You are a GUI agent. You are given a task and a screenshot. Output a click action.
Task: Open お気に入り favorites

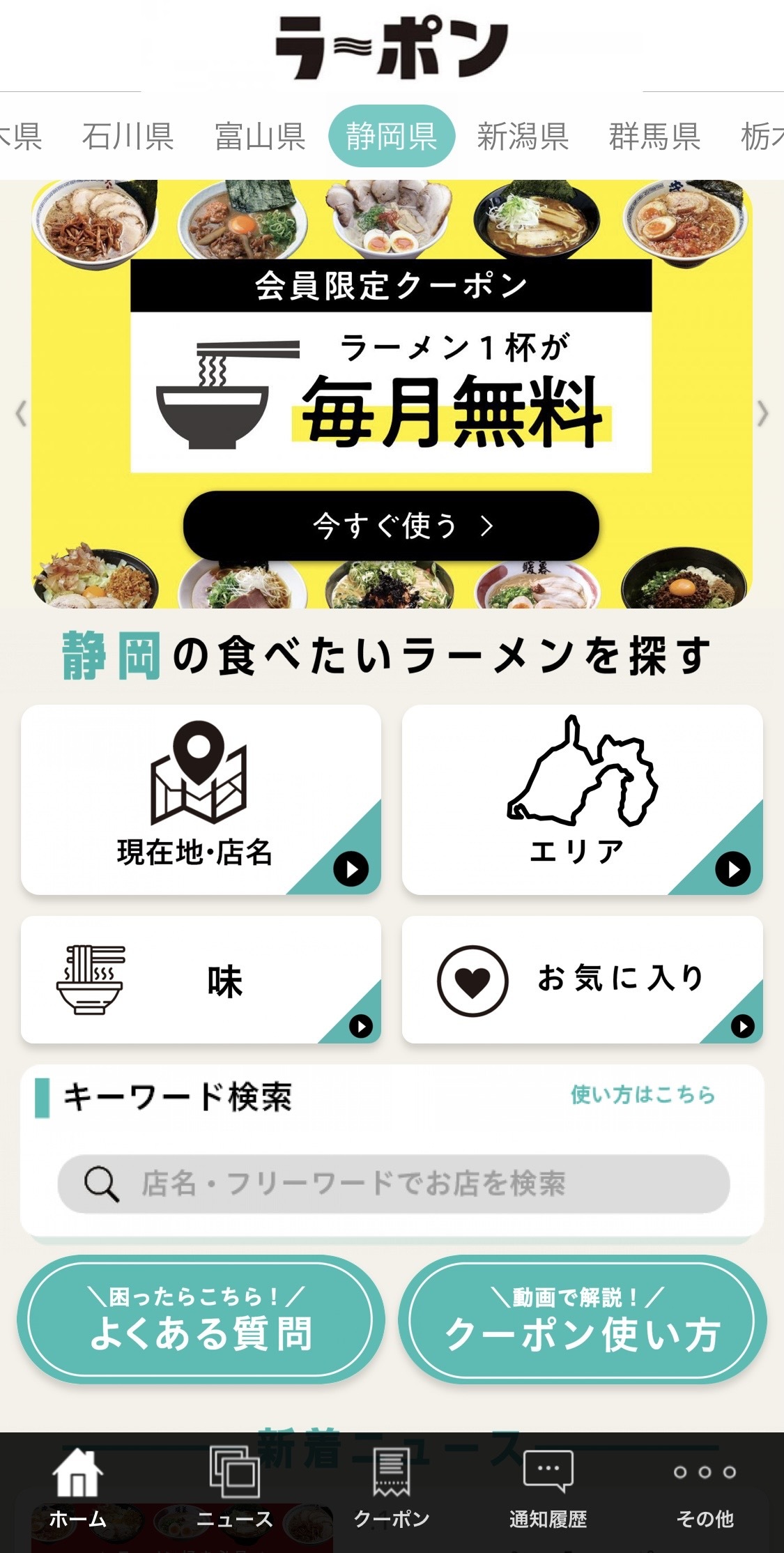pos(582,979)
